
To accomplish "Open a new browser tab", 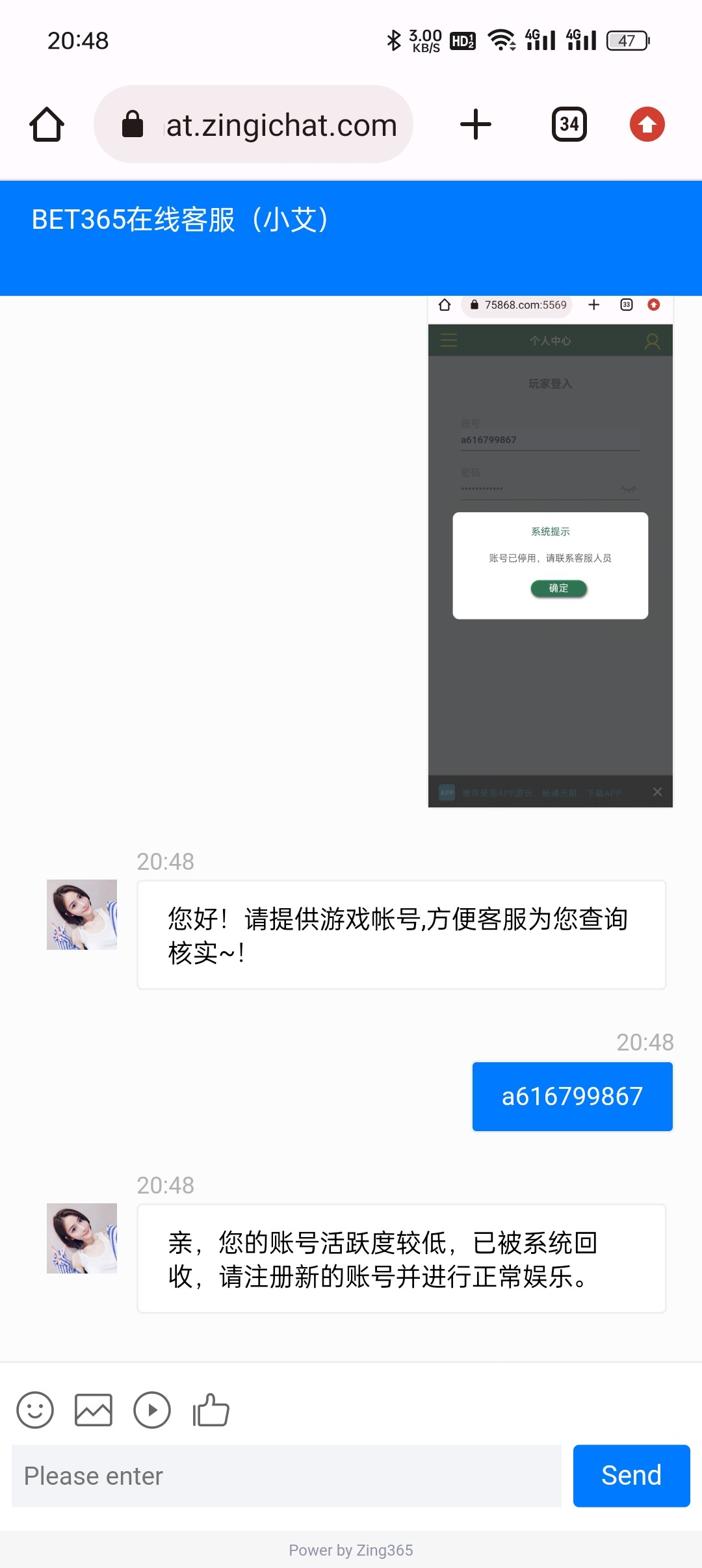I will (x=476, y=124).
